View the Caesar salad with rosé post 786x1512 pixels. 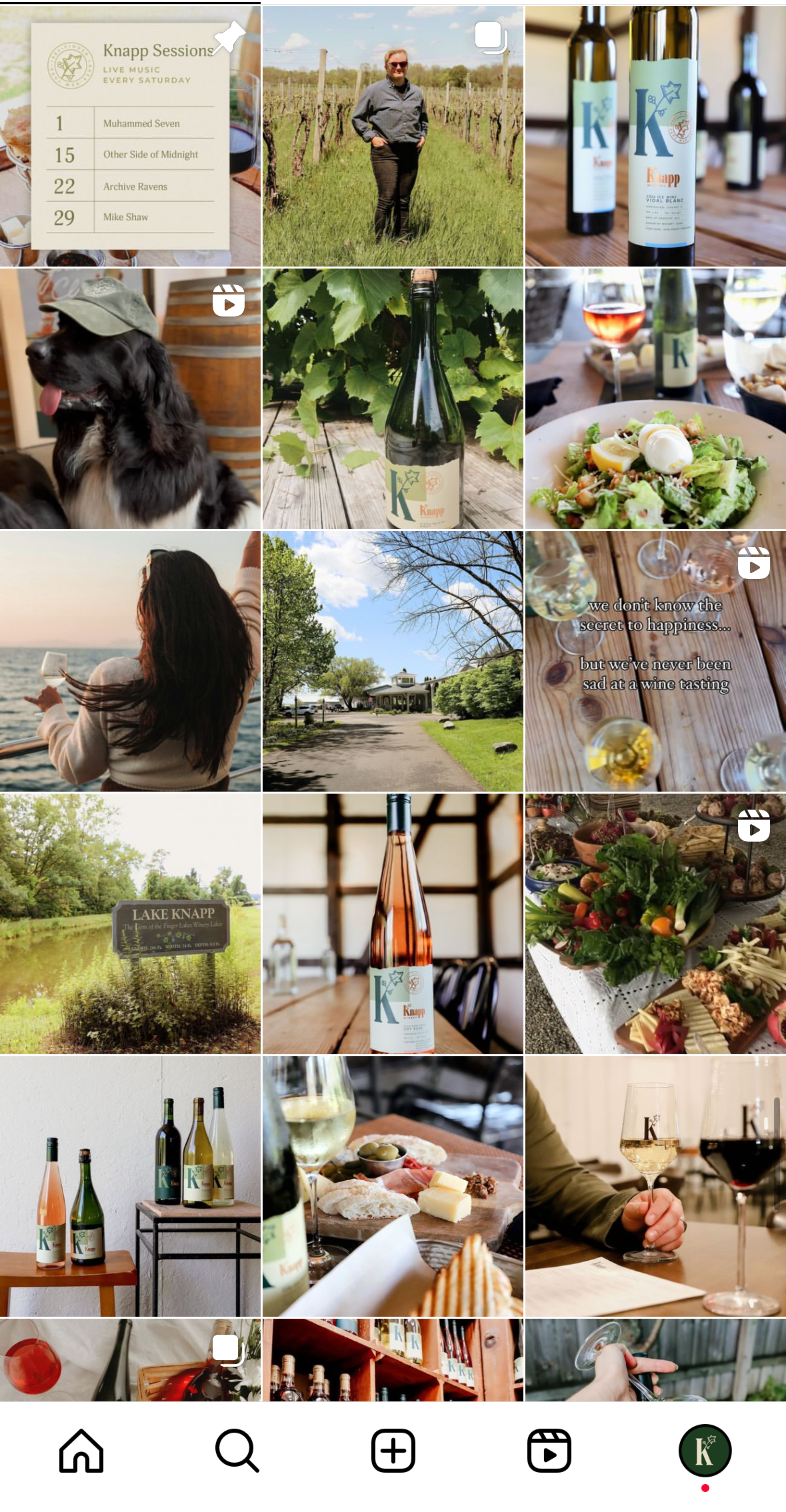pos(655,398)
